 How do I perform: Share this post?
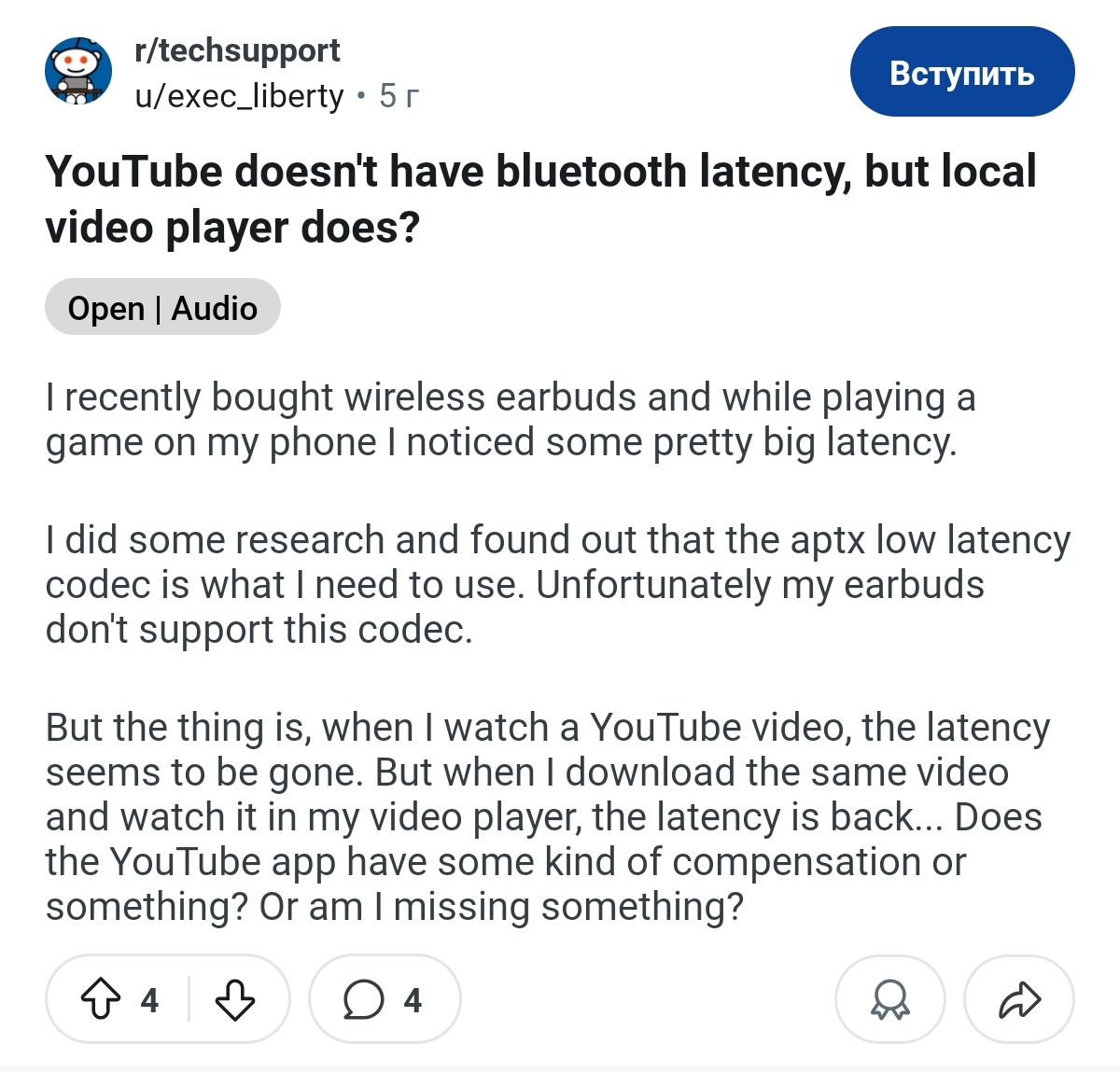pyautogui.click(x=1018, y=999)
